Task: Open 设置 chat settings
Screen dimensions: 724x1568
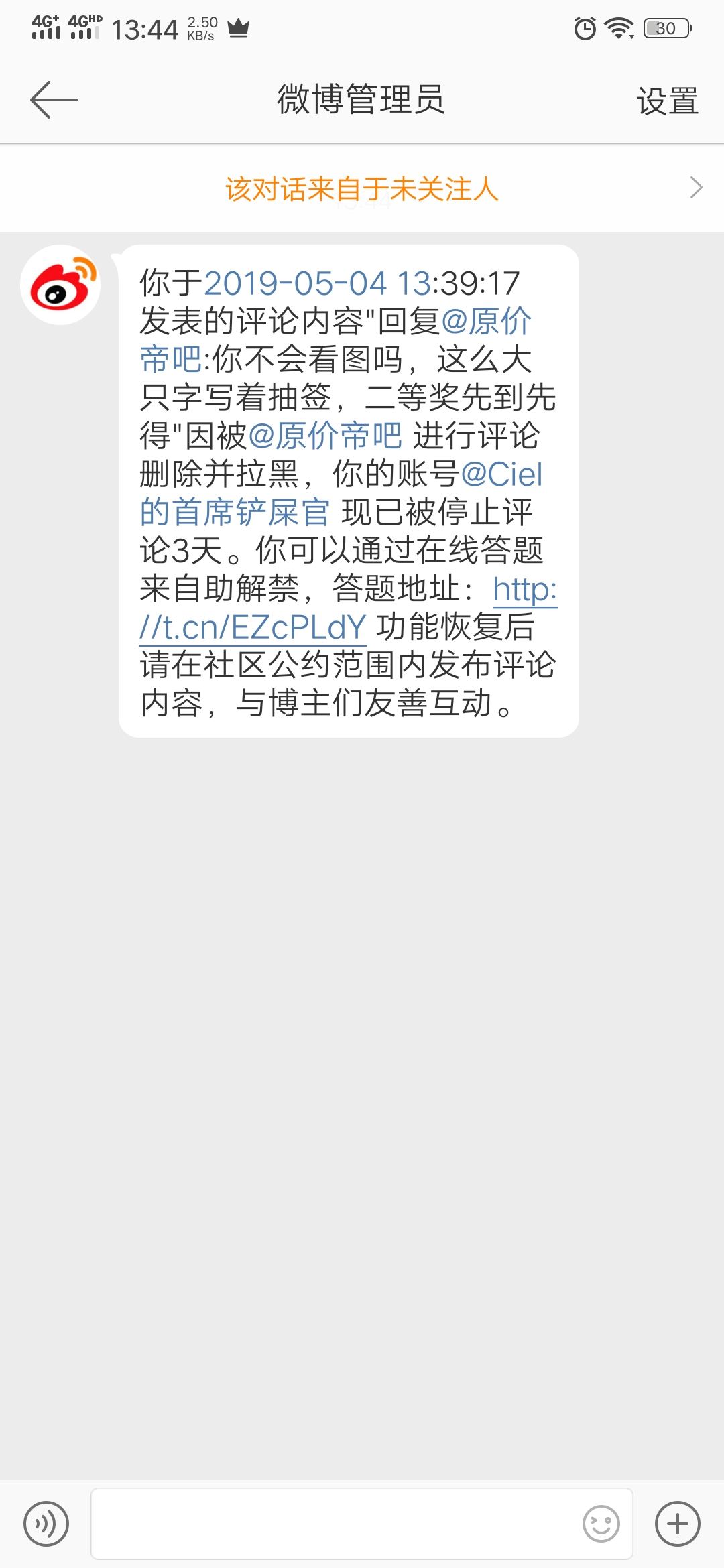Action: pyautogui.click(x=666, y=101)
